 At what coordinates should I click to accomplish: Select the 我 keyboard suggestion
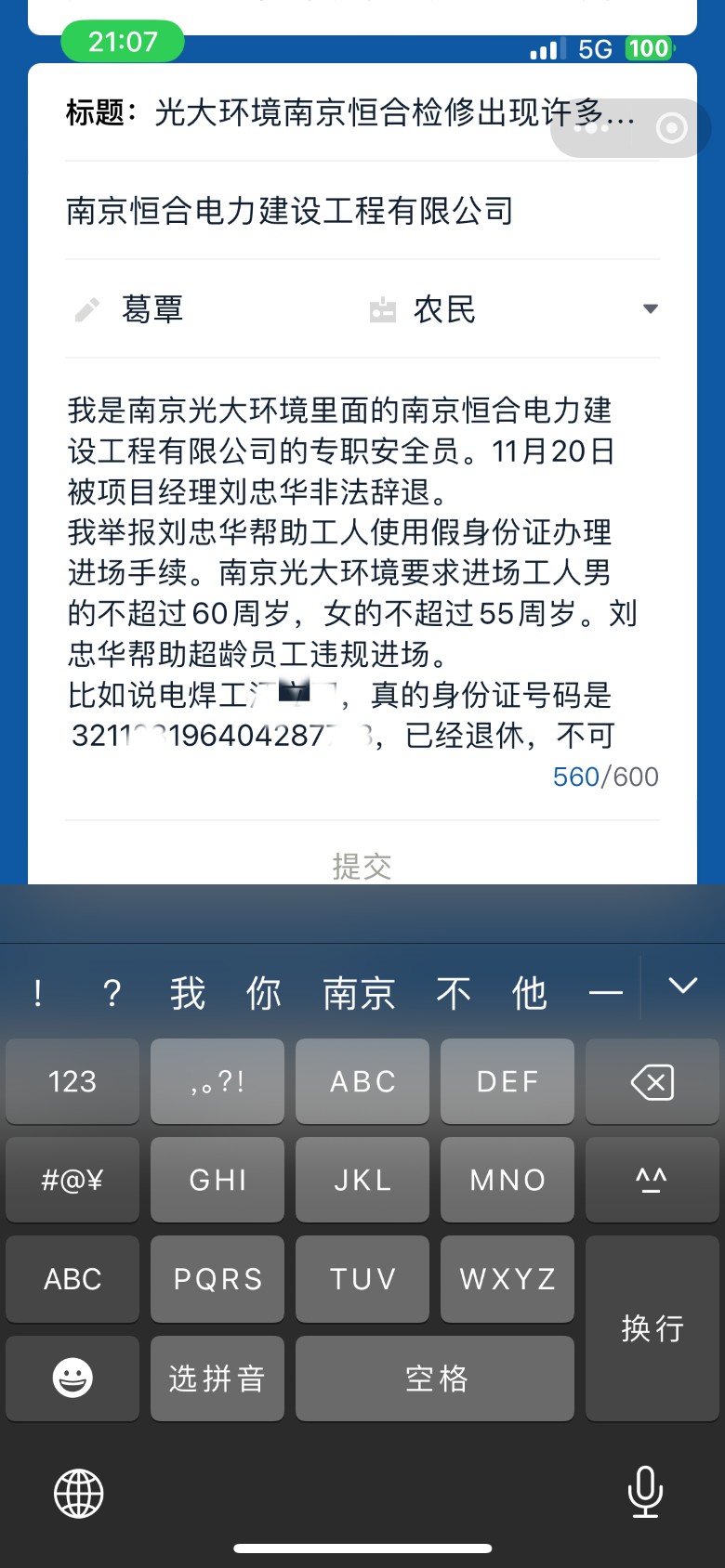point(187,993)
